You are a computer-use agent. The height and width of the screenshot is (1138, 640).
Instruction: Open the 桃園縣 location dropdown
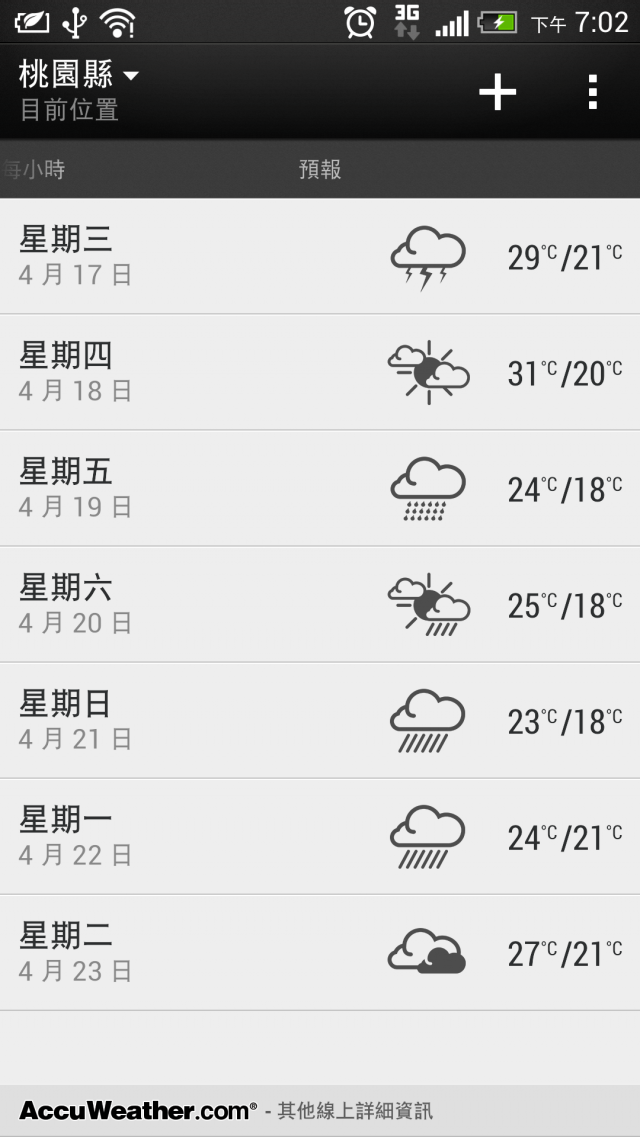coord(78,91)
